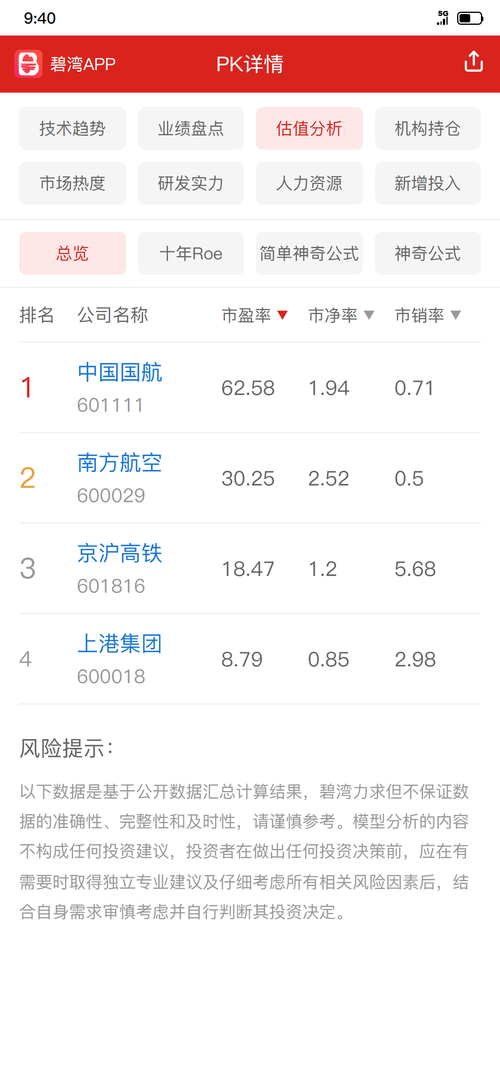Share this PK详情 page
Viewport: 500px width, 1071px height.
473,62
